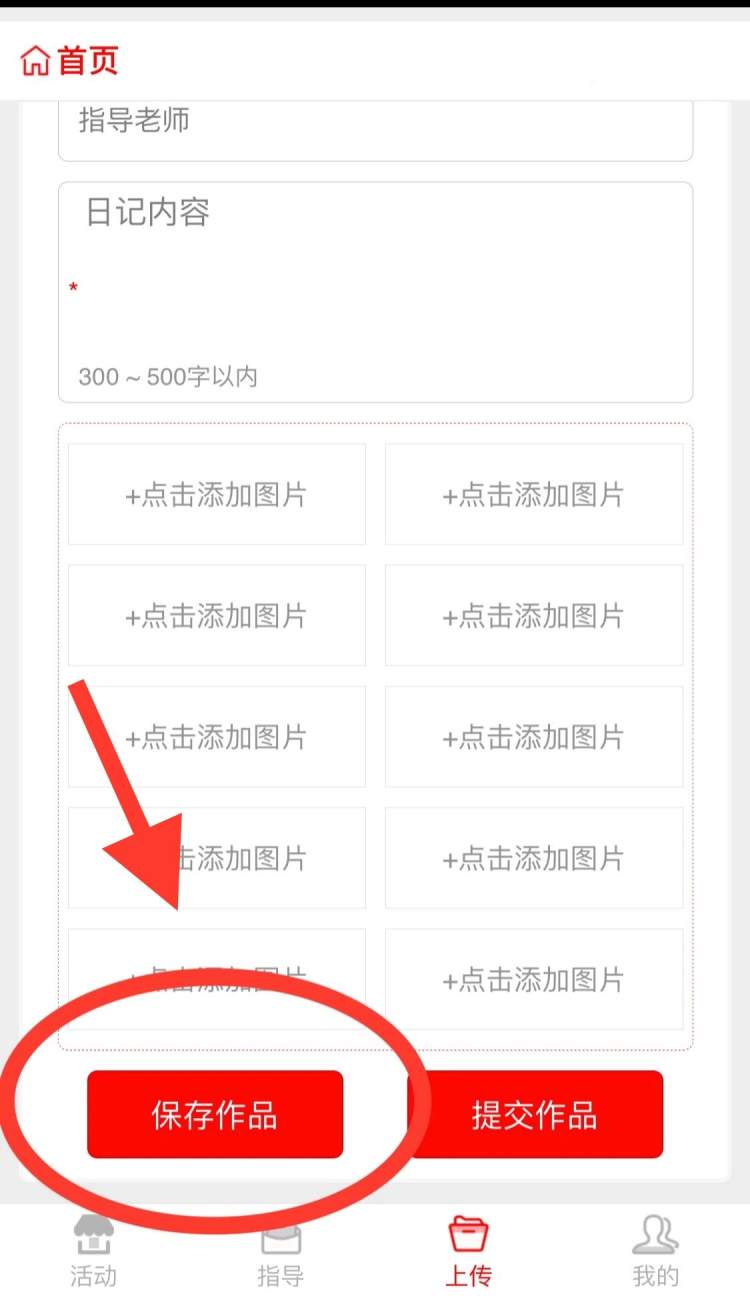Go back to 首页 home
Image resolution: width=750 pixels, height=1296 pixels.
pos(70,61)
